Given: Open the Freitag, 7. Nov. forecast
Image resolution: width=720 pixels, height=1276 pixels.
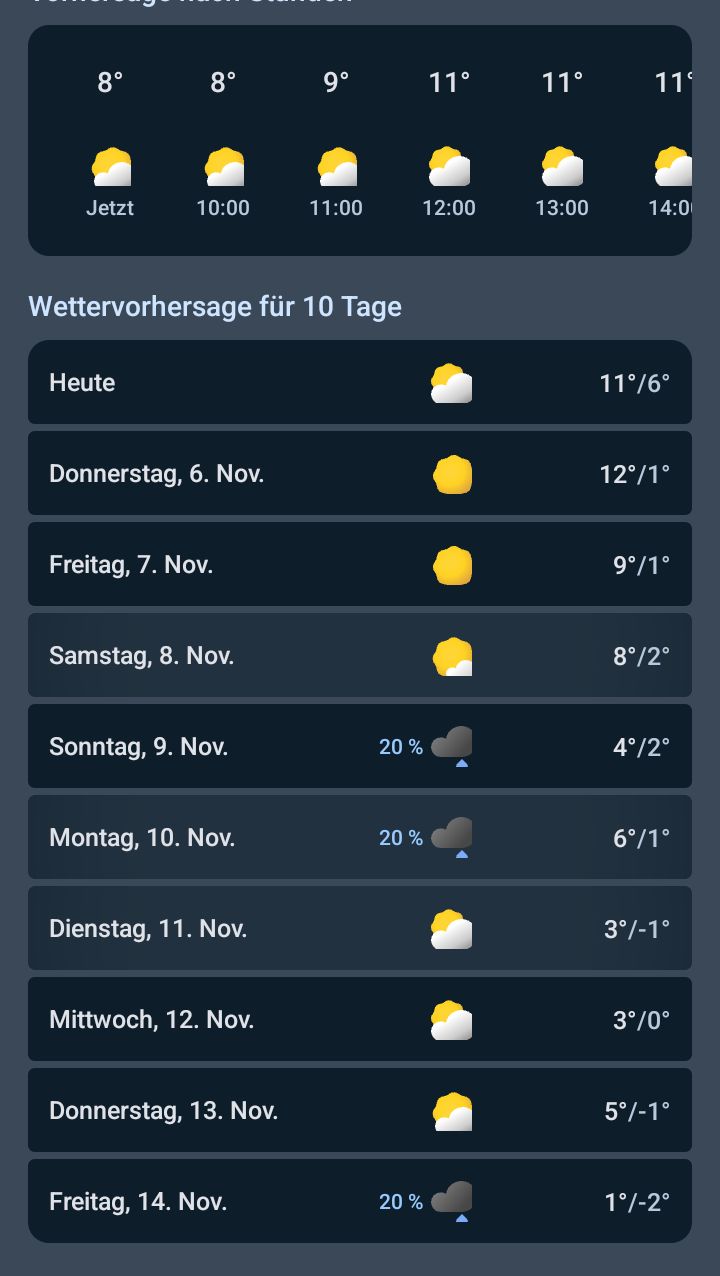Looking at the screenshot, I should click(360, 565).
